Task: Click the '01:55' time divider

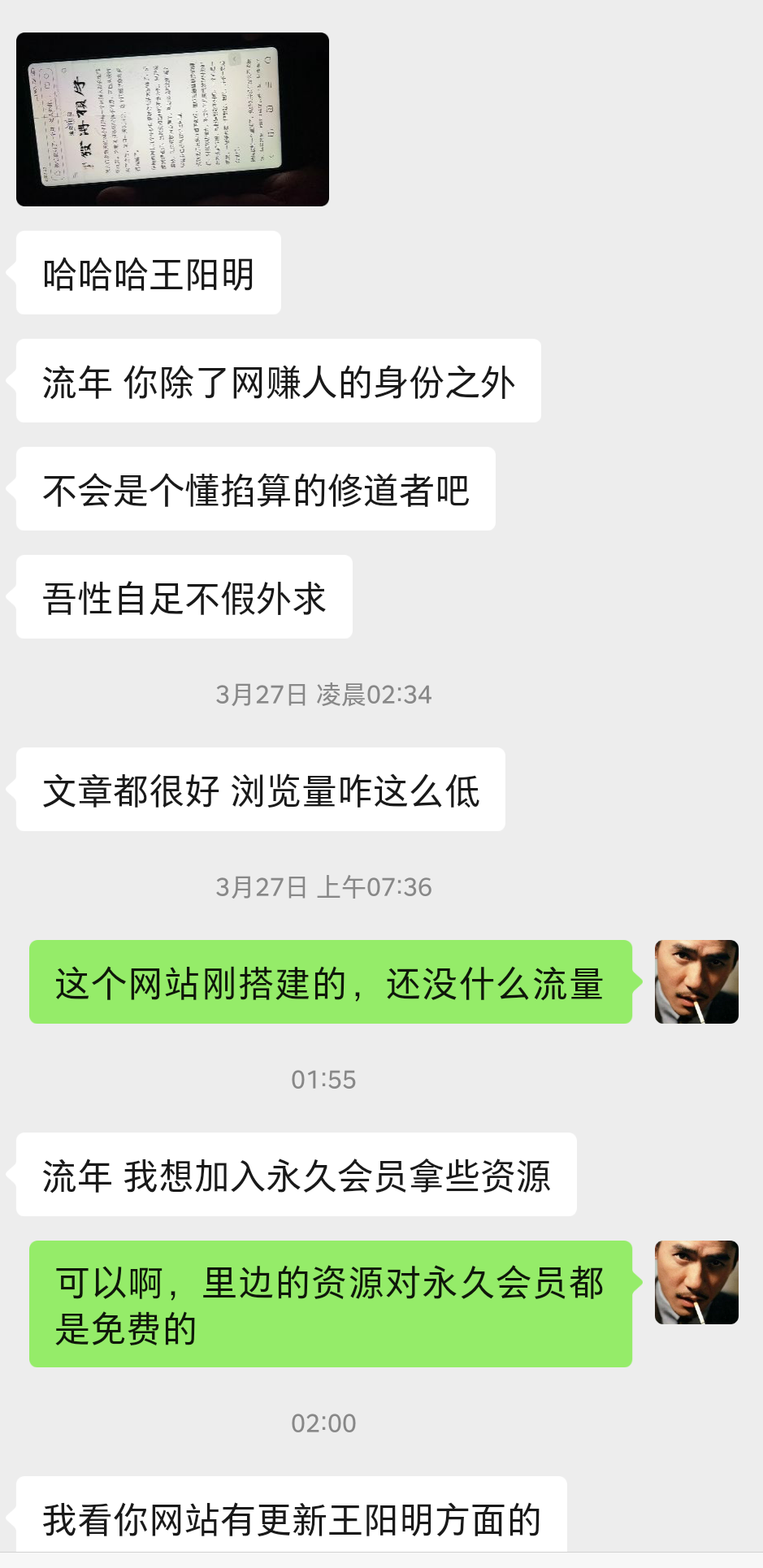Action: point(323,1079)
